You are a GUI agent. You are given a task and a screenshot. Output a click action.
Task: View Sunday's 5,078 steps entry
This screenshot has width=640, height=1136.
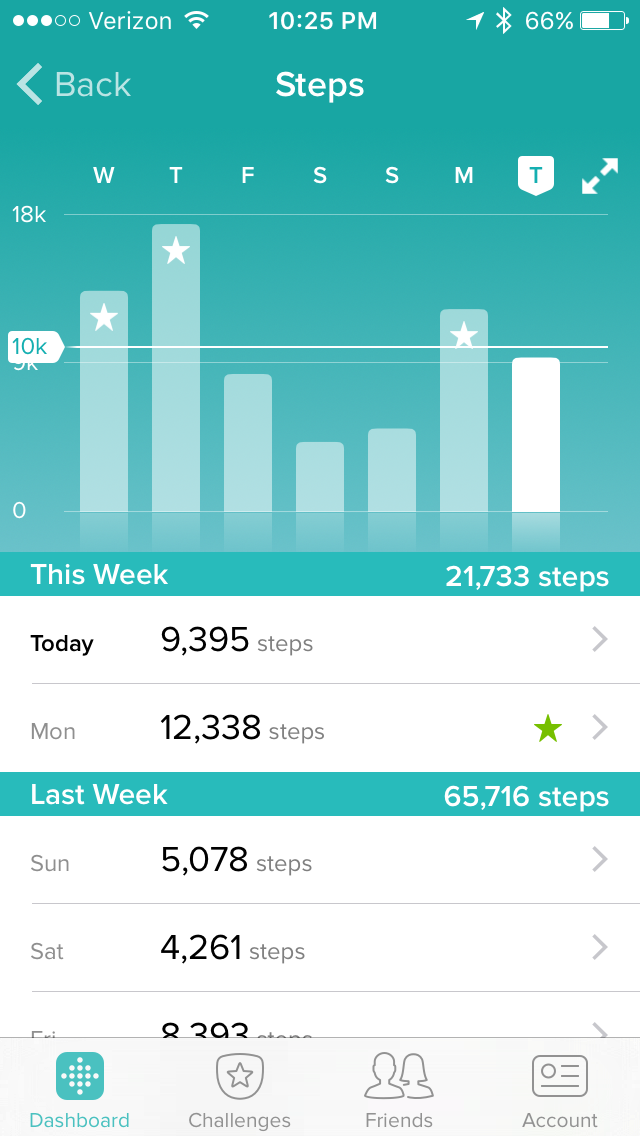pos(320,860)
